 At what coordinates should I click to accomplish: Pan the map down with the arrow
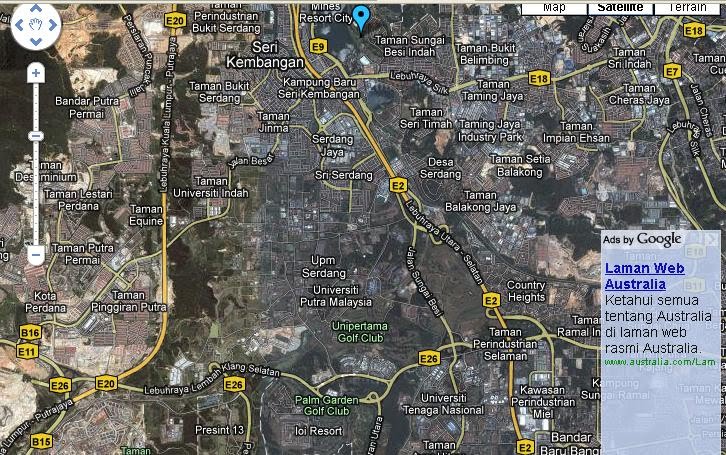click(x=36, y=43)
